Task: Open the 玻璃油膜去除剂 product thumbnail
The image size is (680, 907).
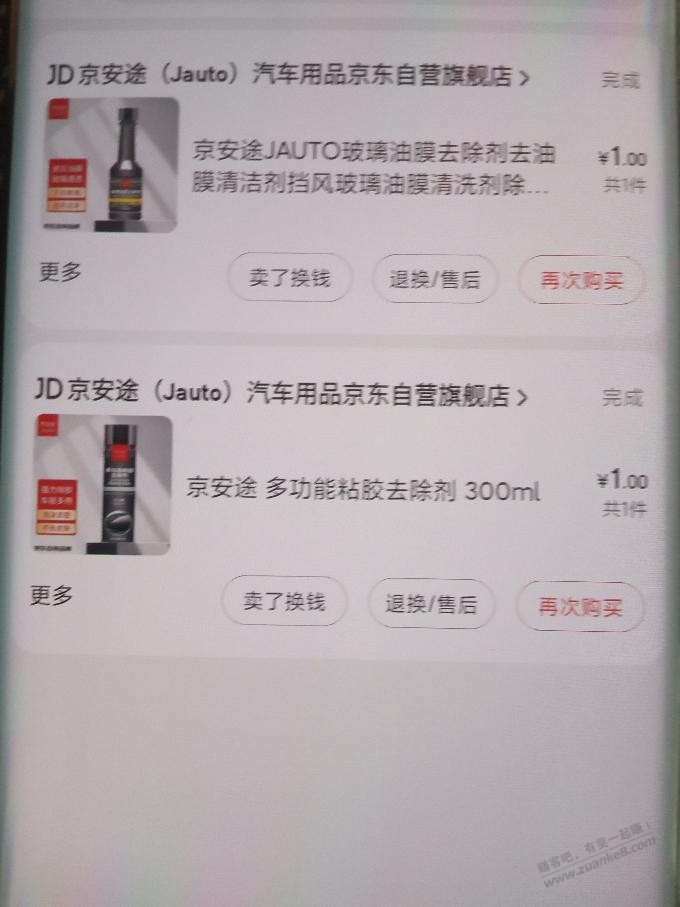Action: (x=110, y=165)
